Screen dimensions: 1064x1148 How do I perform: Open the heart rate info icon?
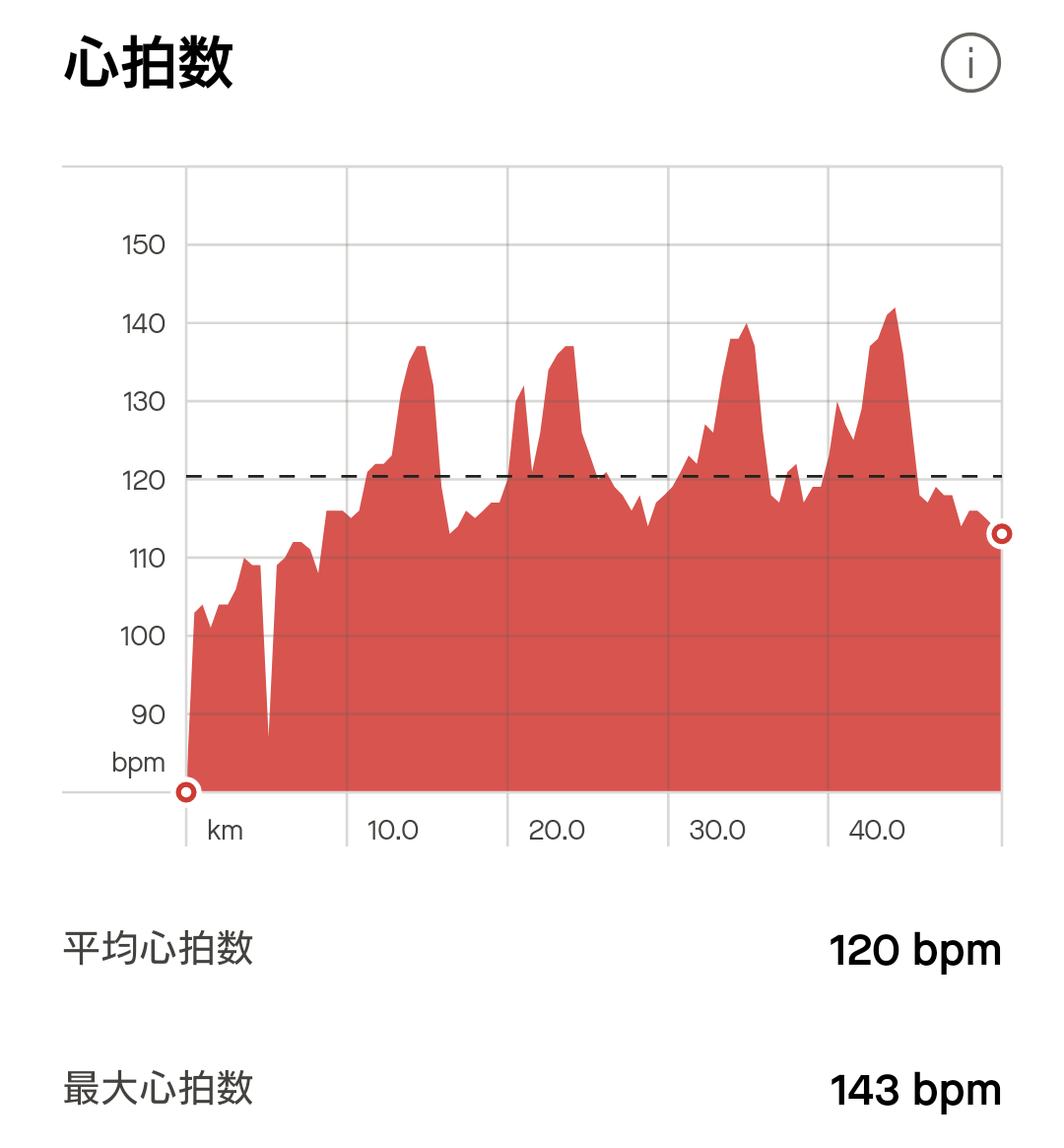(x=970, y=63)
